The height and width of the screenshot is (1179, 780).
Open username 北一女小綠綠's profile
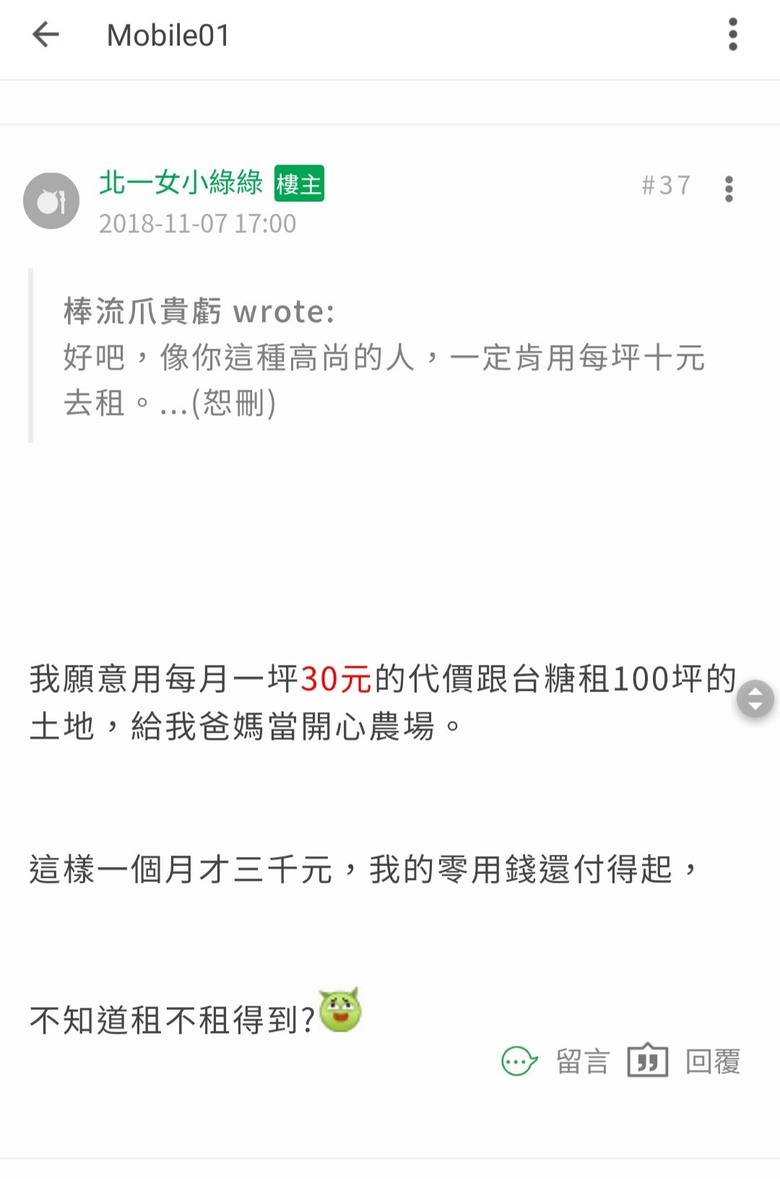(x=181, y=183)
